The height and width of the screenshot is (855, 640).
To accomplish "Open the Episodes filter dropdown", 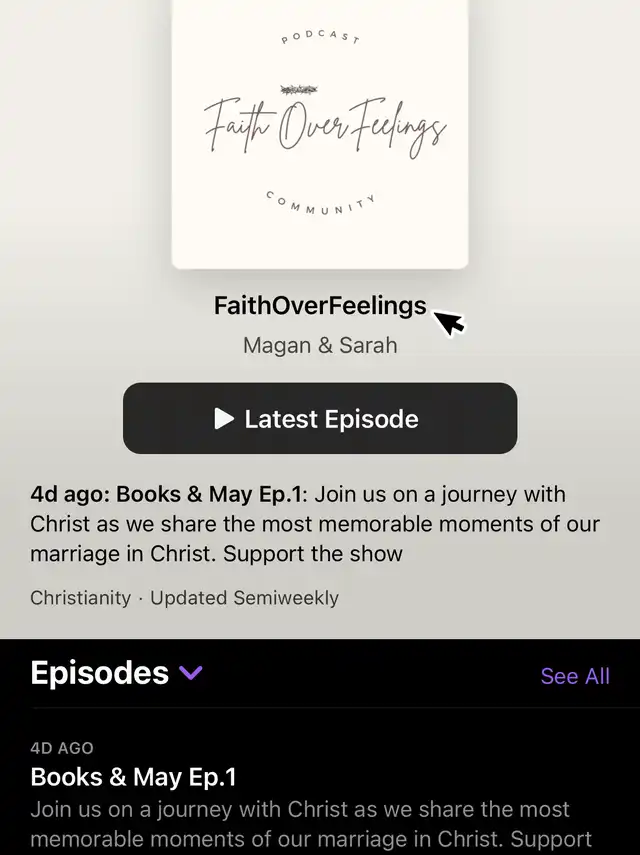I will [191, 673].
